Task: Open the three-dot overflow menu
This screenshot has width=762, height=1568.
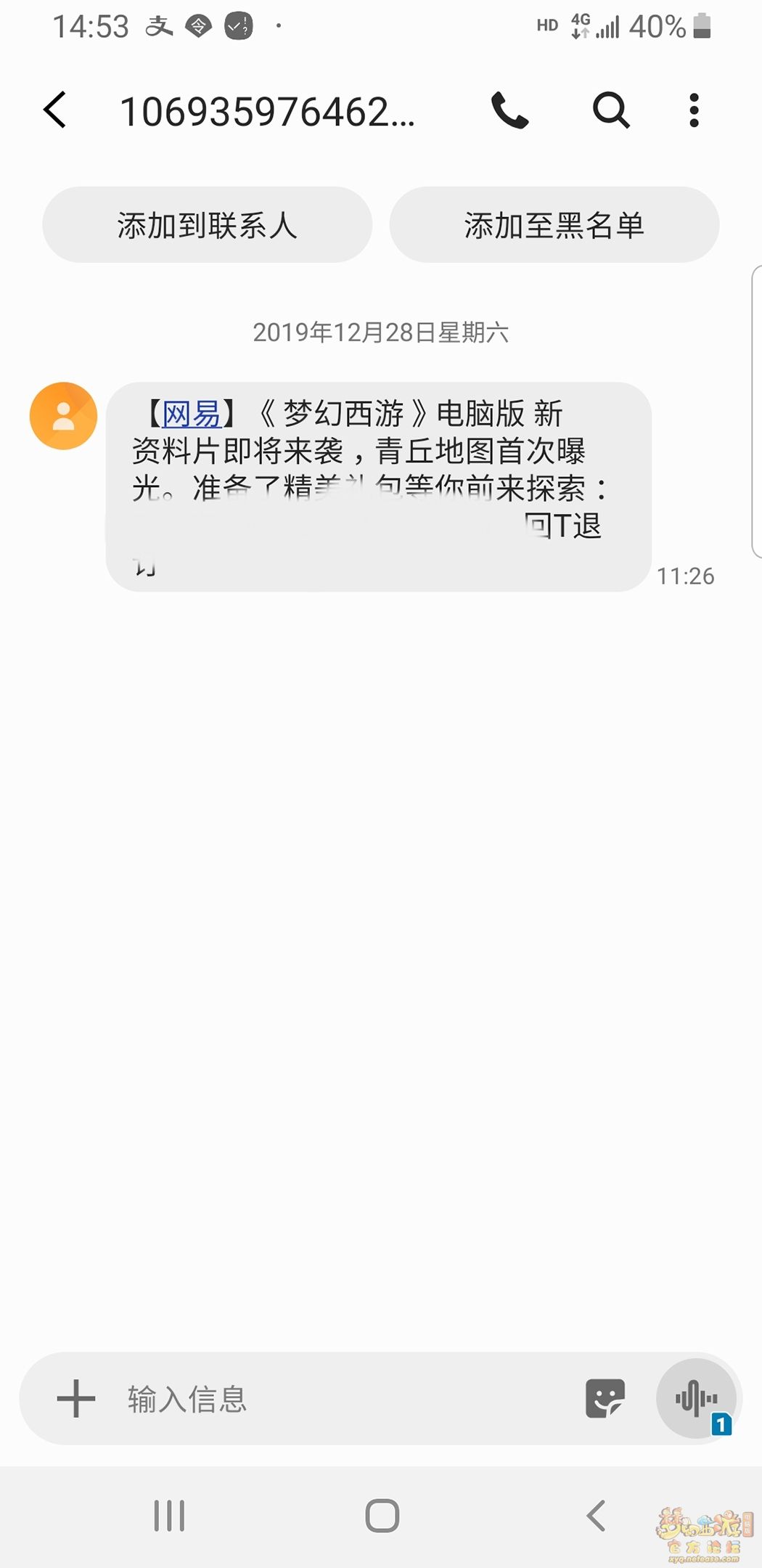Action: coord(694,110)
